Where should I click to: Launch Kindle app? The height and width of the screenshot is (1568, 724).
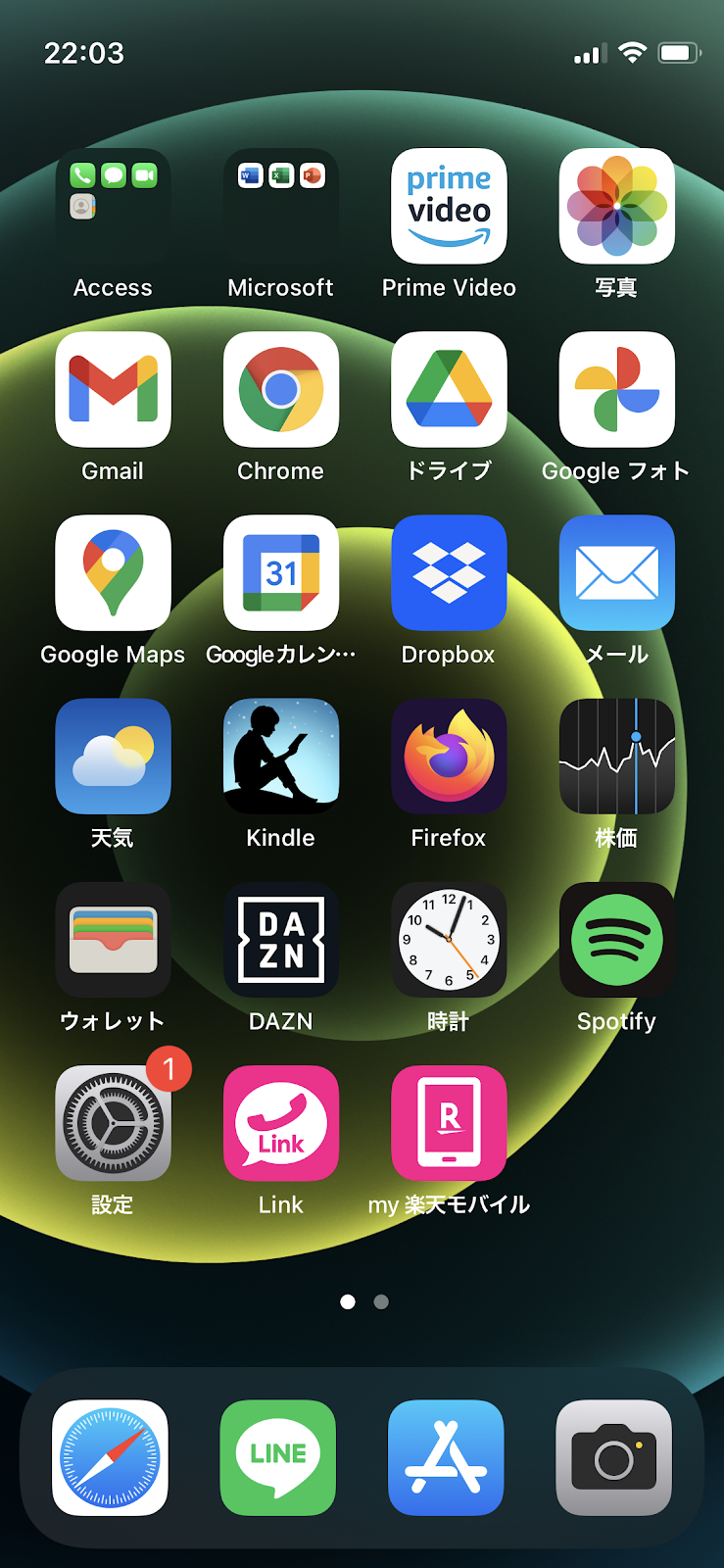(x=281, y=756)
